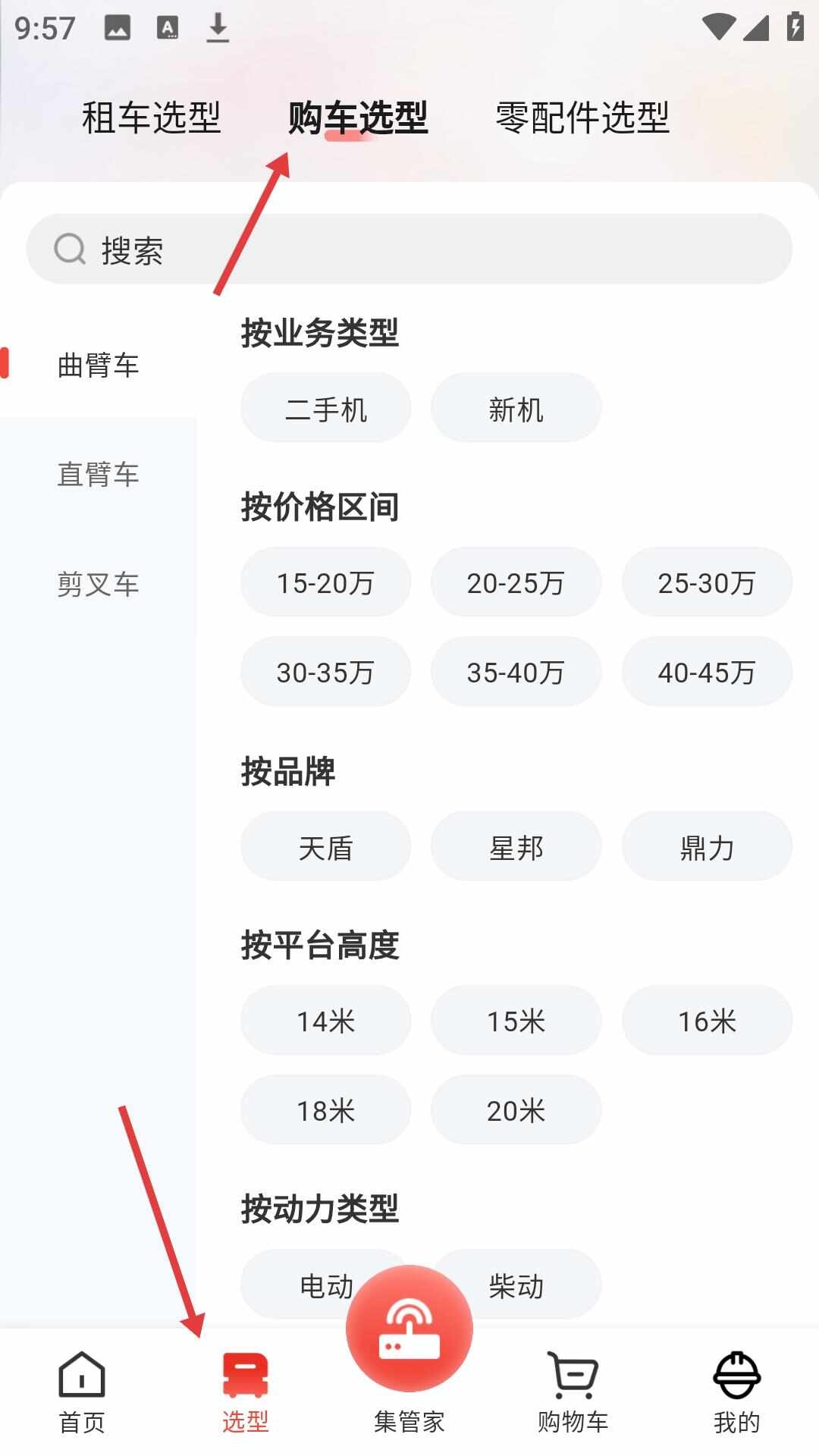
Task: Pick the 15-20万 price range
Action: (326, 582)
